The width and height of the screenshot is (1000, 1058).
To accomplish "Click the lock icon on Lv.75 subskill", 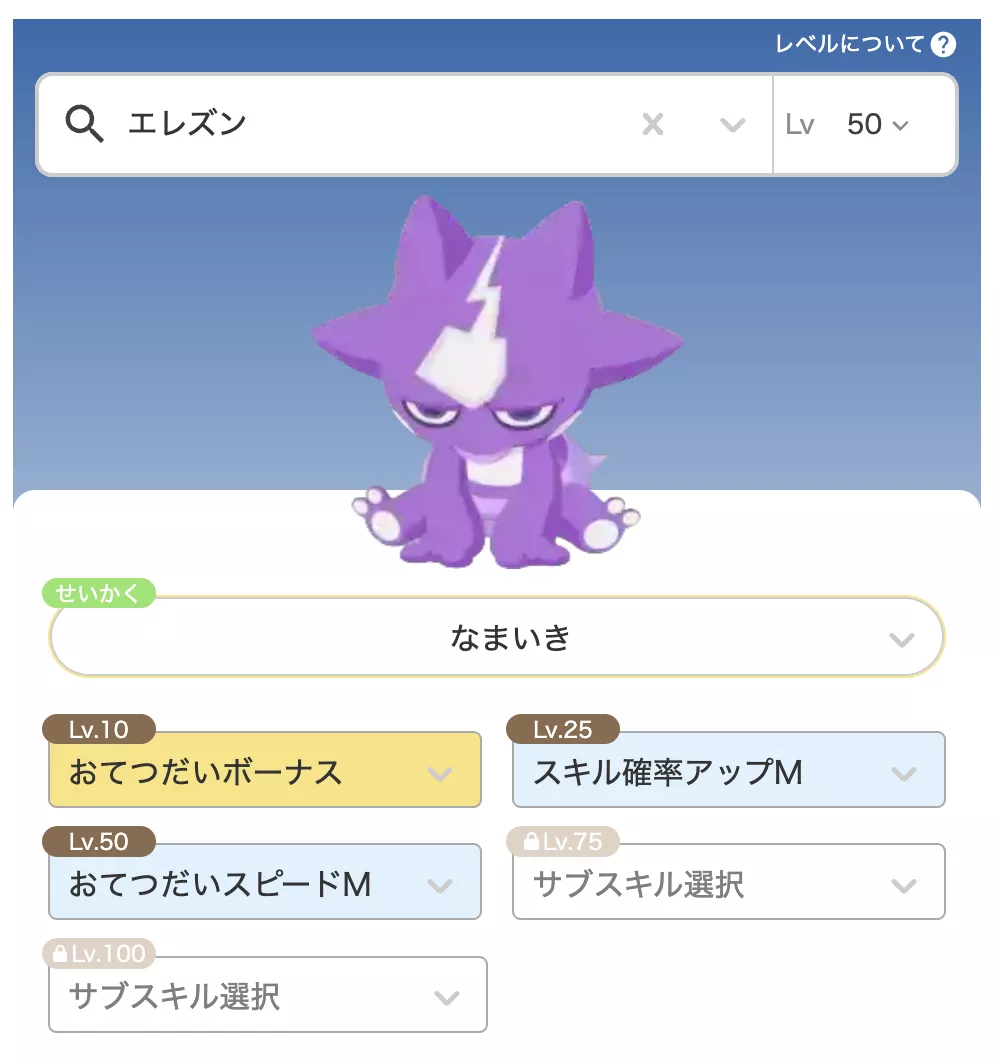I will pyautogui.click(x=530, y=843).
